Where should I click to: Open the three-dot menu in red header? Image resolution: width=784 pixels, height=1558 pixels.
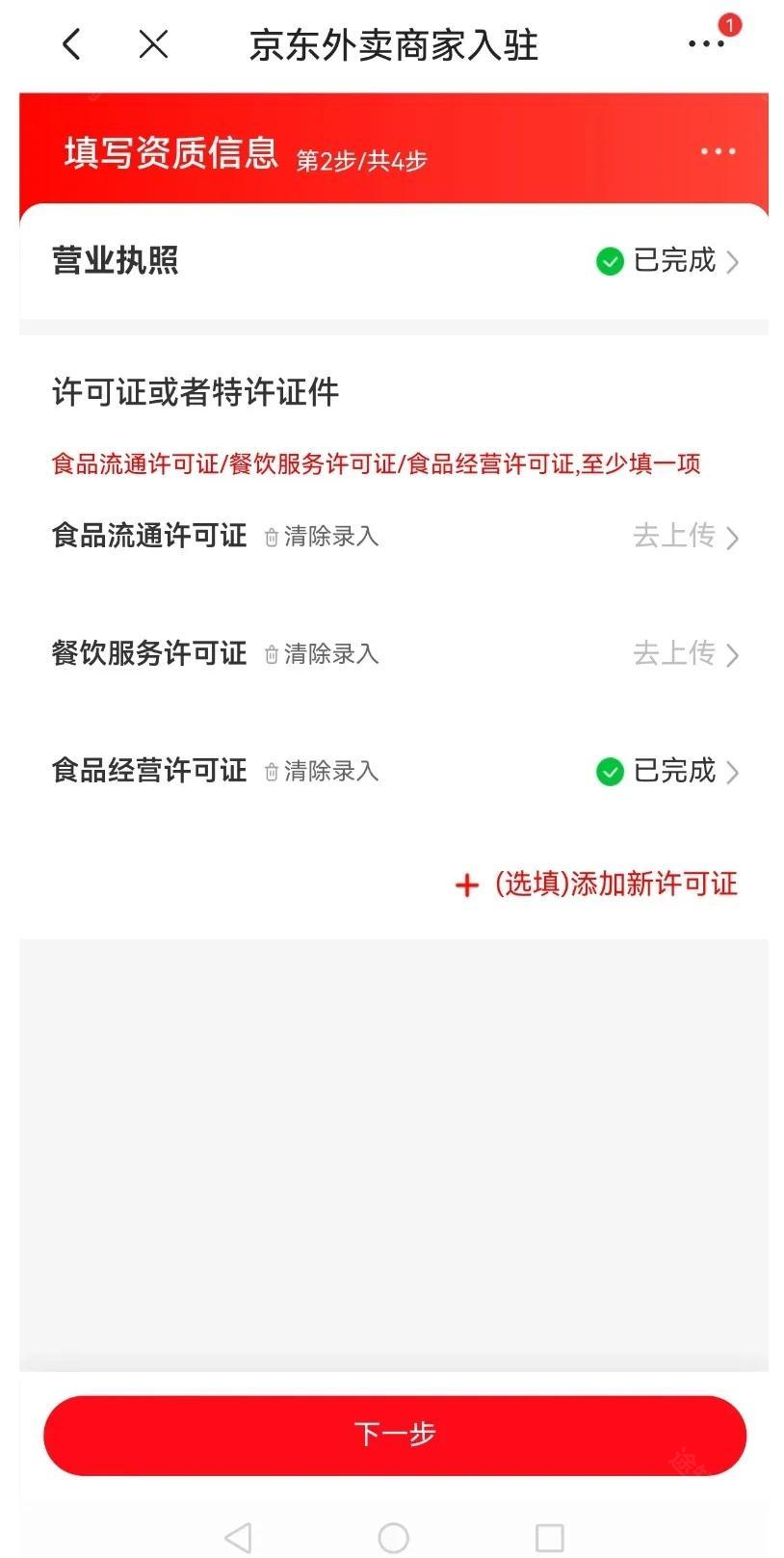point(718,151)
